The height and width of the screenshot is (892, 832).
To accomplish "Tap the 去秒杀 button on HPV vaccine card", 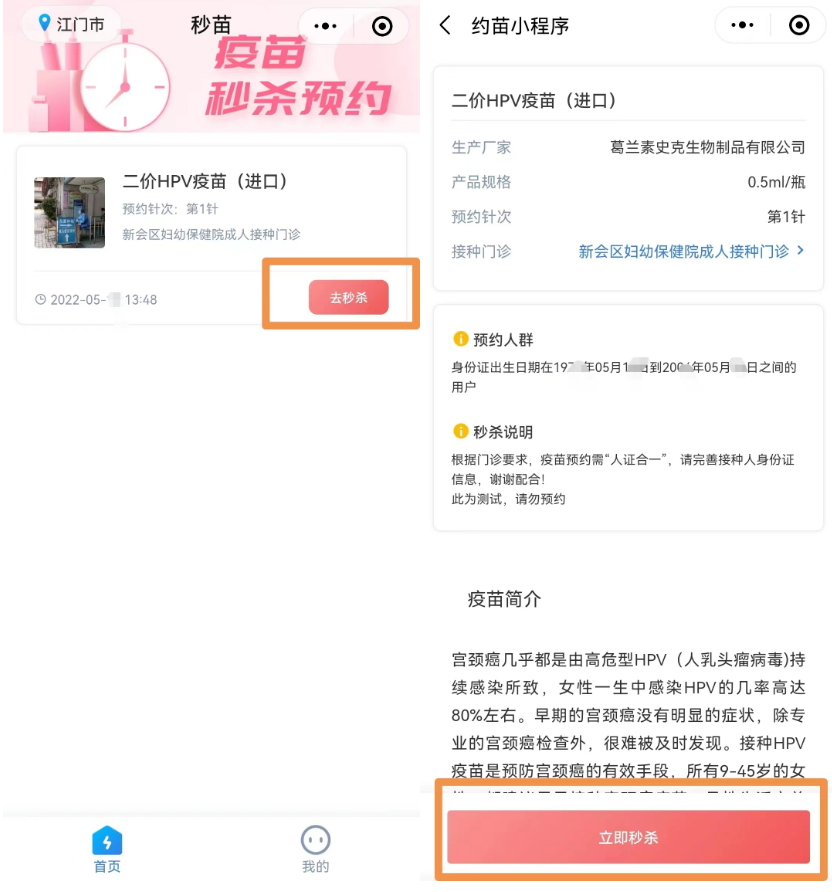I will click(348, 297).
